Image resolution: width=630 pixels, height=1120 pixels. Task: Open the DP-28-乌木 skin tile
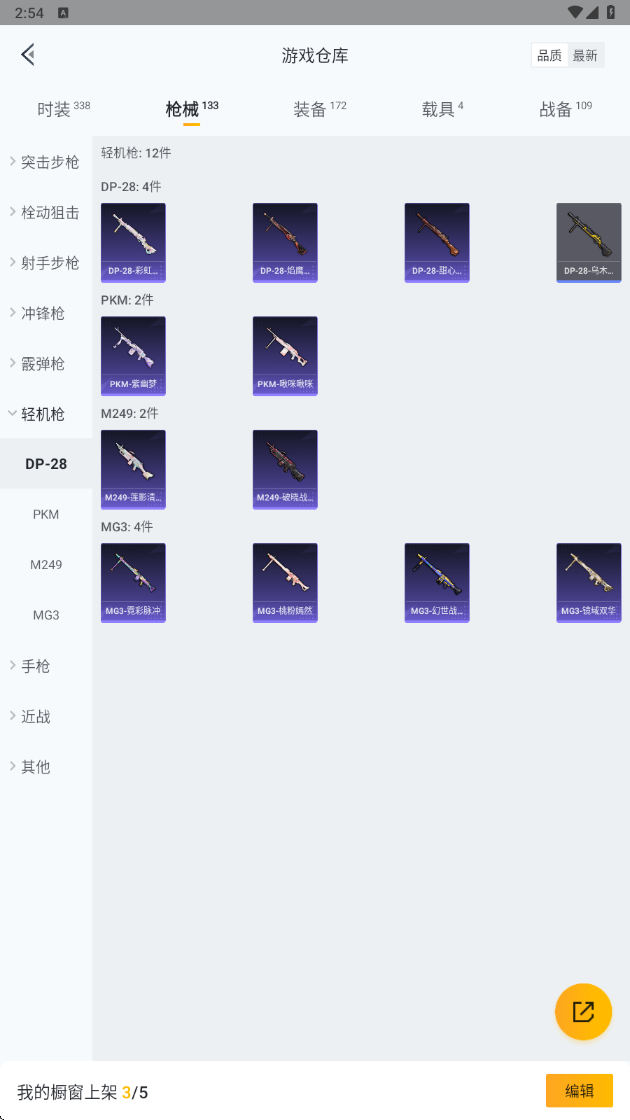(x=589, y=243)
